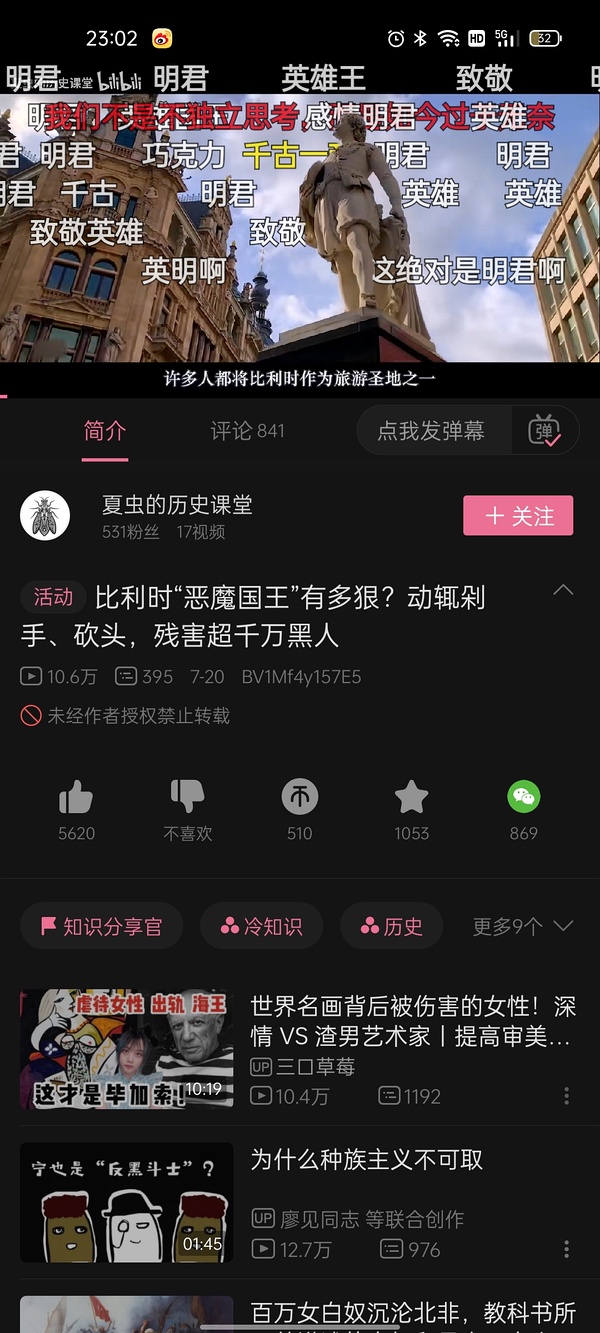Add the video to favorites
600x1333 pixels.
(x=411, y=798)
